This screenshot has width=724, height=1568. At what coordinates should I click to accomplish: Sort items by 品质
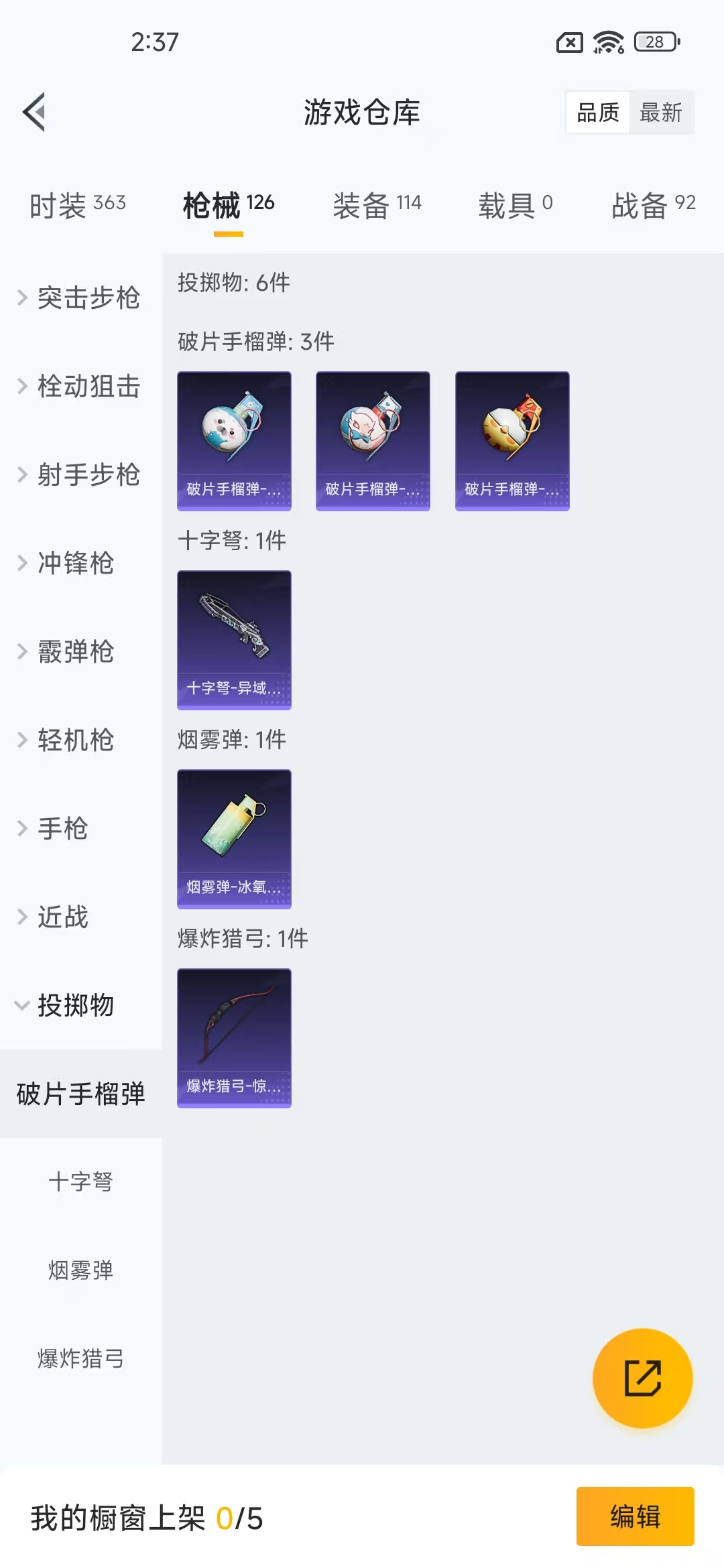[598, 113]
